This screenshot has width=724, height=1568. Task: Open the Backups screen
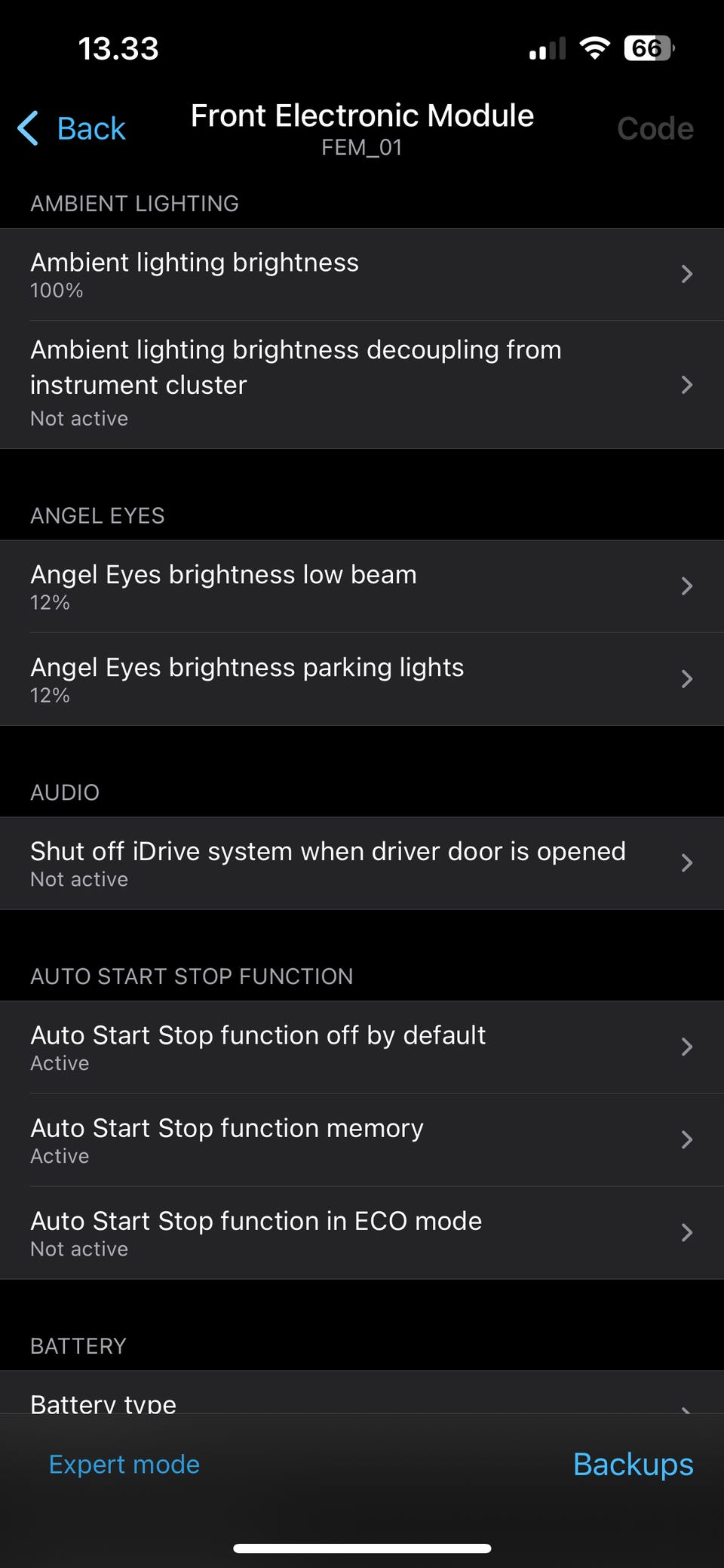click(633, 1464)
